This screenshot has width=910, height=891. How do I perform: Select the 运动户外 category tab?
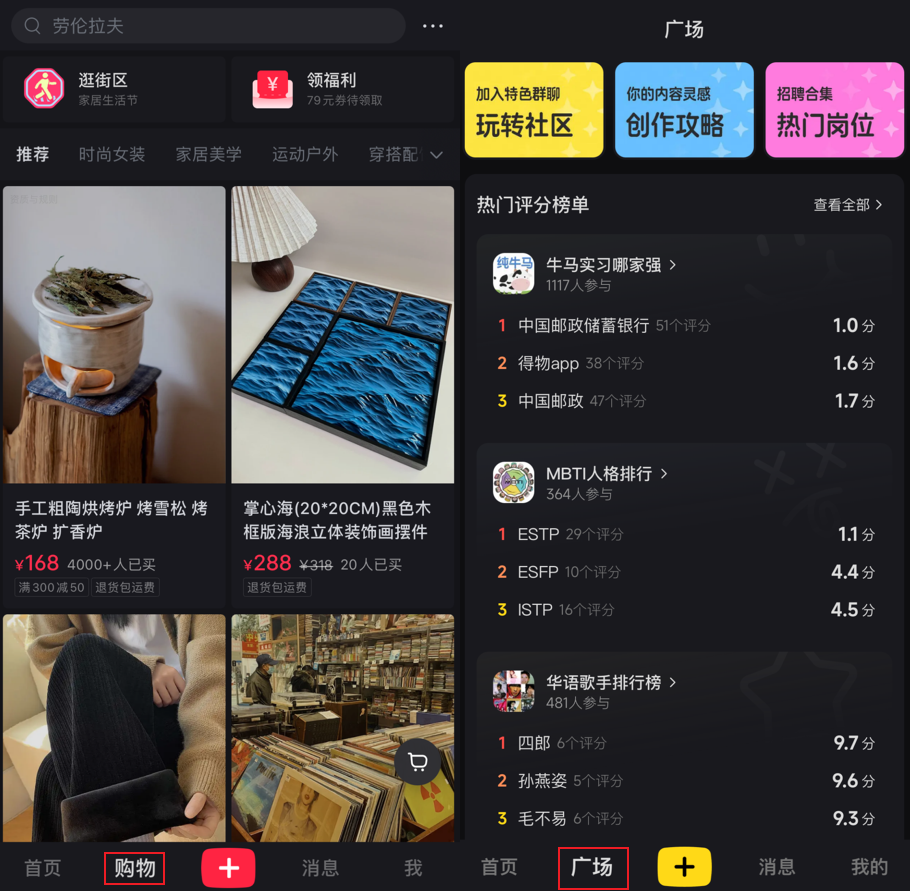click(x=305, y=155)
